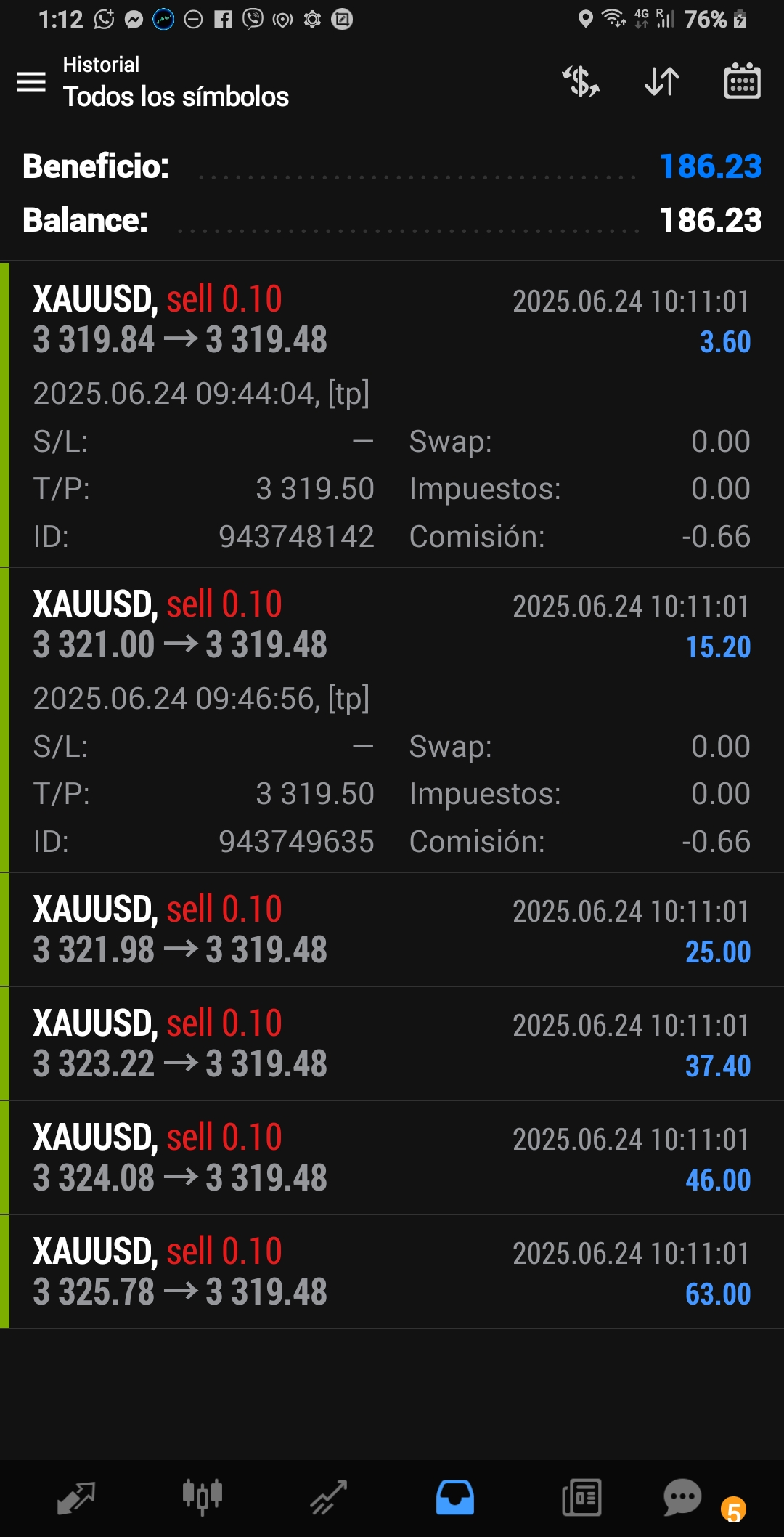Collapse the trade opened at 3 321.00
Screen dimensions: 784x1537
(392, 720)
